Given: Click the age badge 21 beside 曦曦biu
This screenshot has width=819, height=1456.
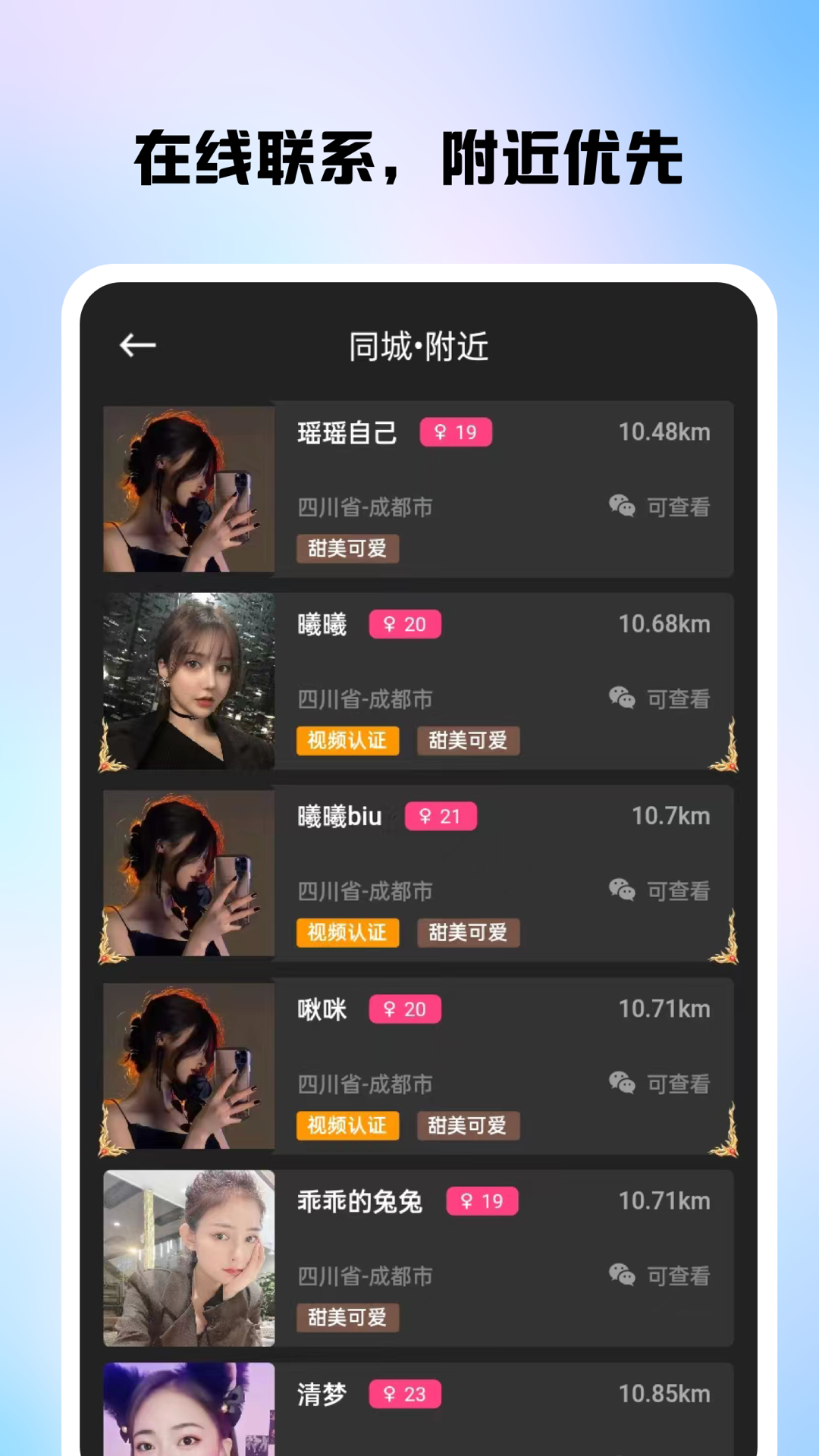Looking at the screenshot, I should 440,817.
